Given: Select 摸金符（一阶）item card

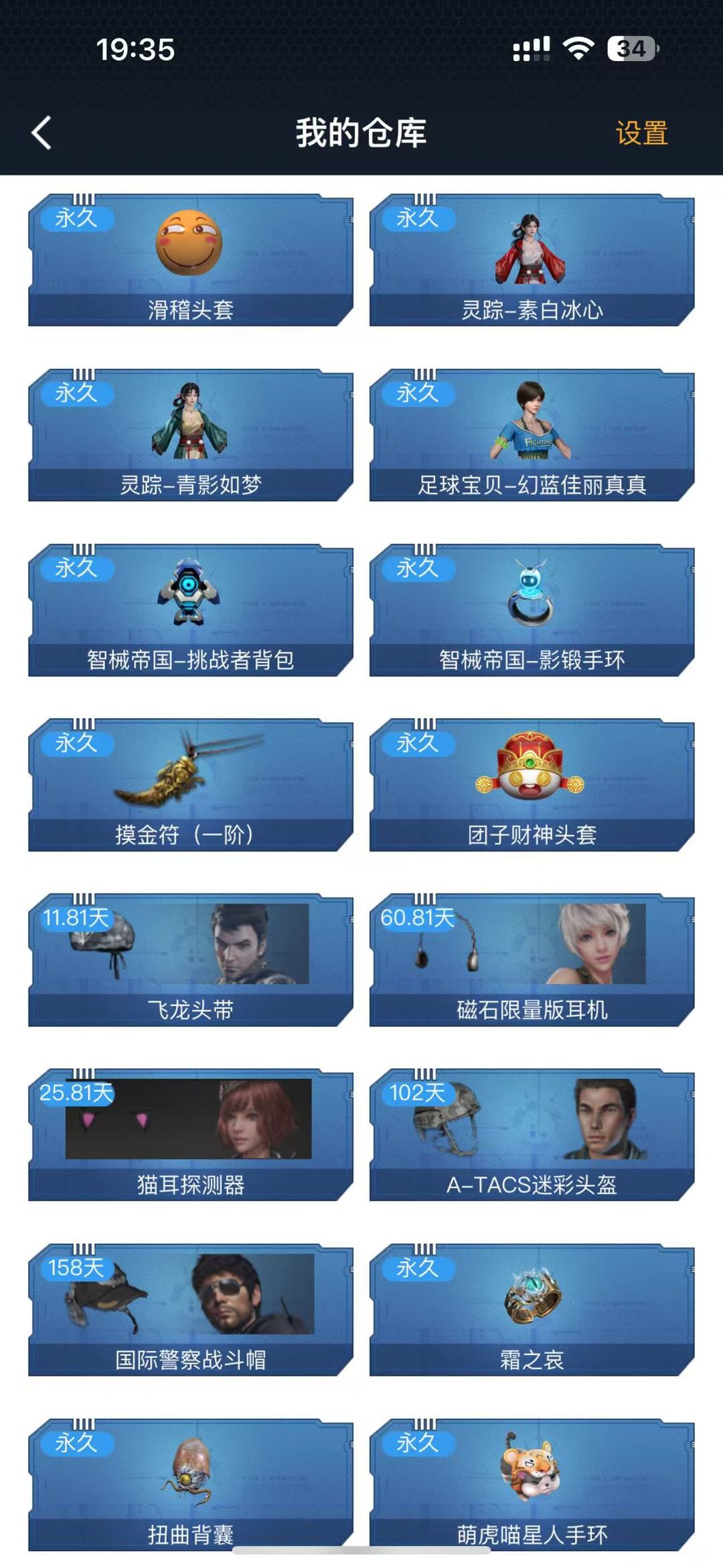Looking at the screenshot, I should pos(191,785).
